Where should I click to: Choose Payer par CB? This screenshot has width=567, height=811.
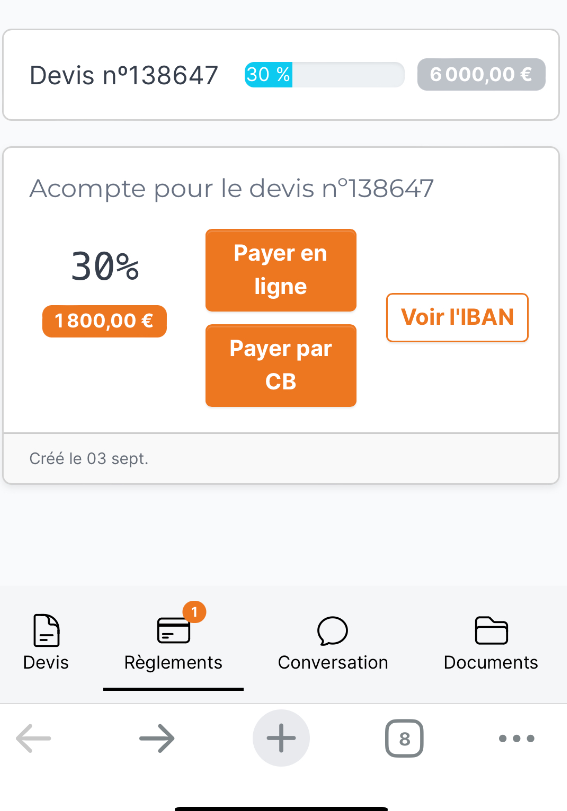pos(281,365)
